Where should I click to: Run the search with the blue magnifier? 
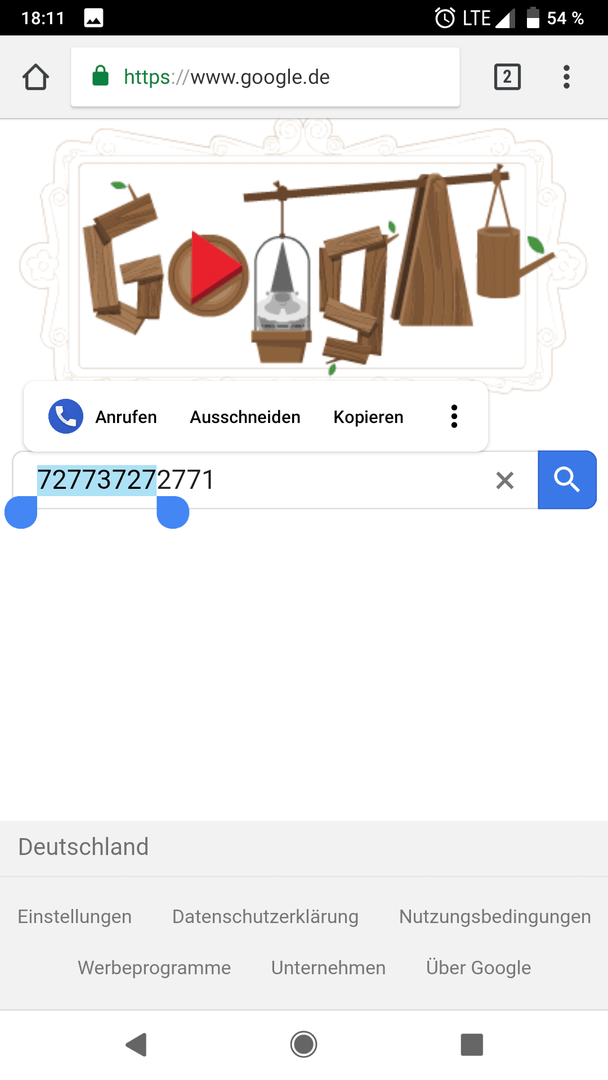pos(567,480)
